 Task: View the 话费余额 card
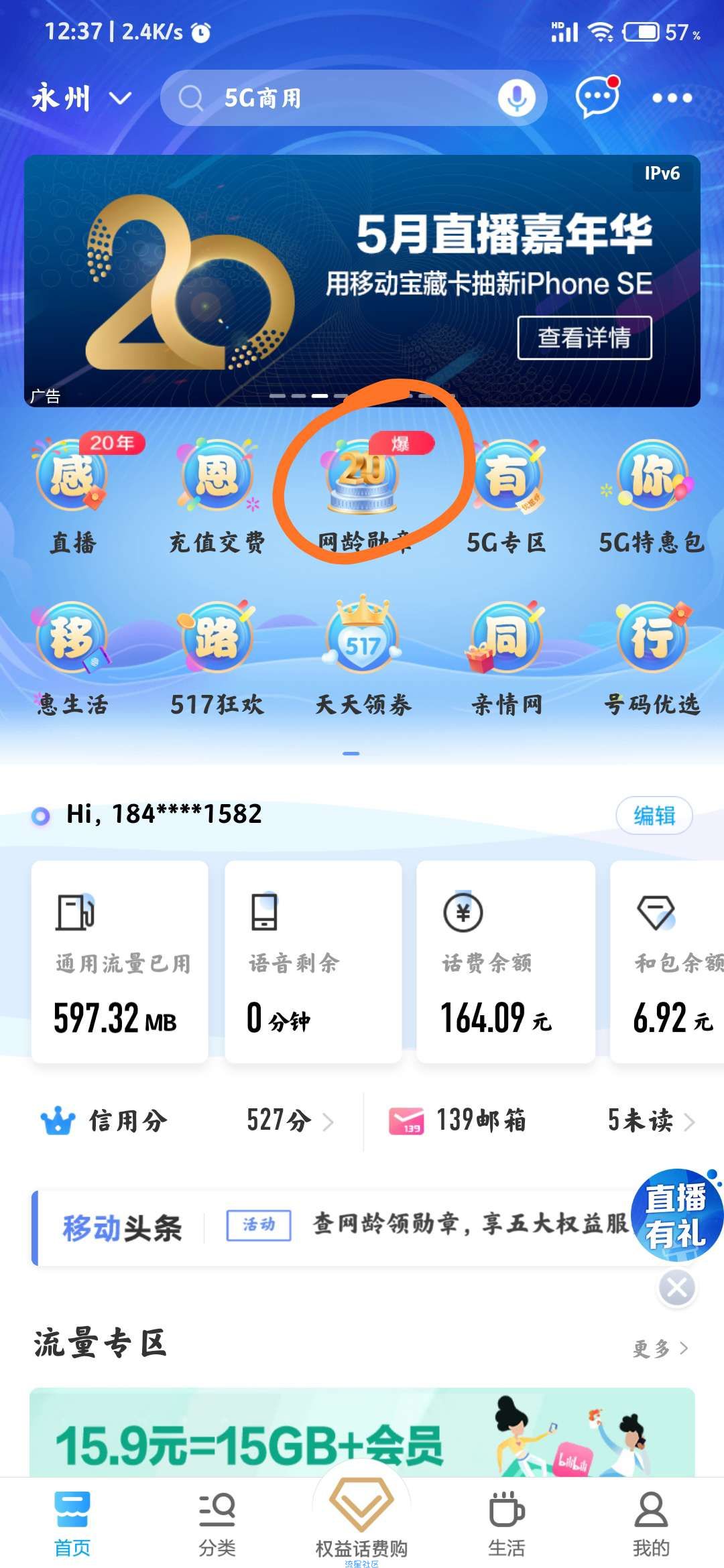(505, 962)
